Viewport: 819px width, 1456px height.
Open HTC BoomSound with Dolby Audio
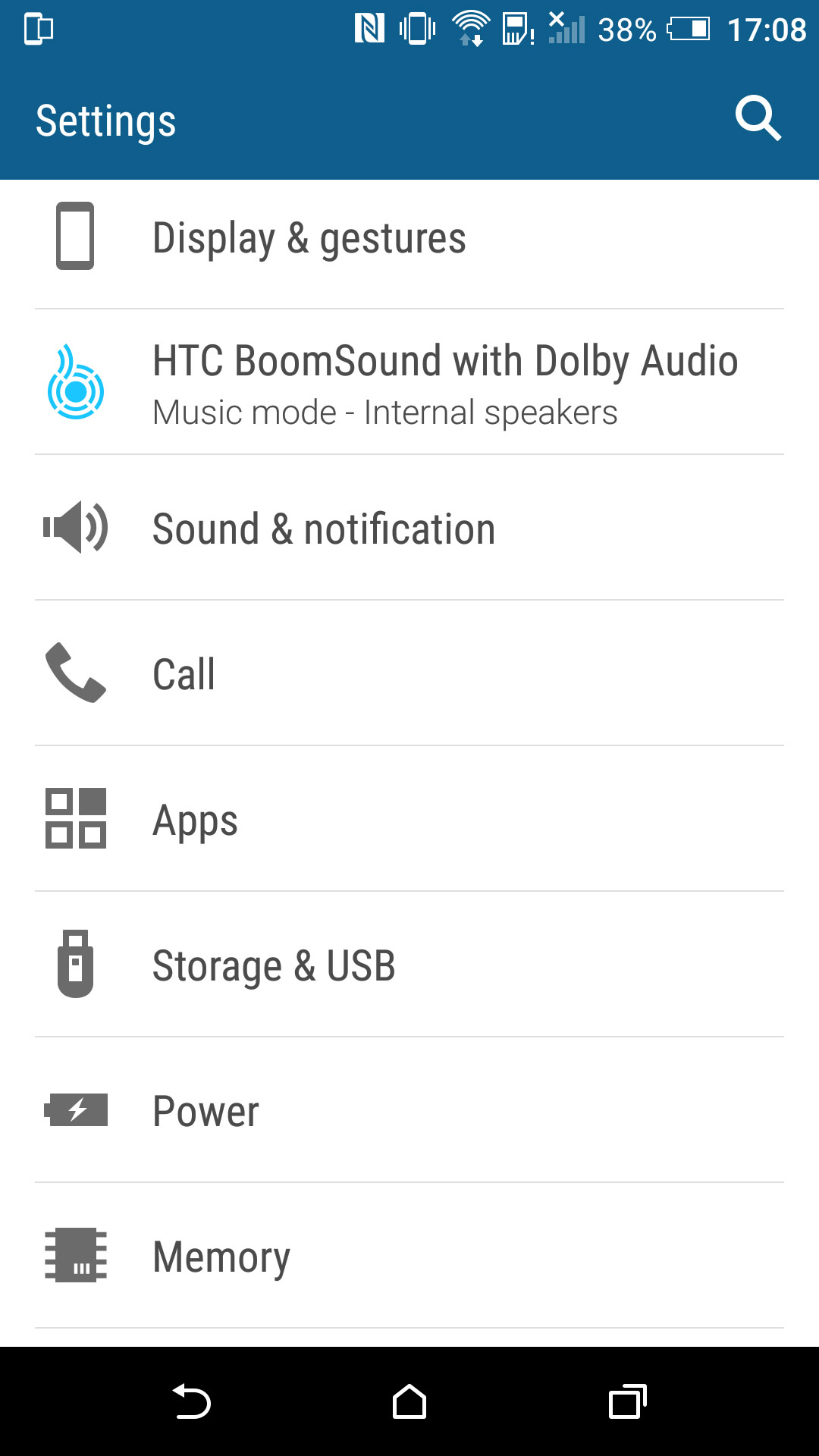coord(409,383)
